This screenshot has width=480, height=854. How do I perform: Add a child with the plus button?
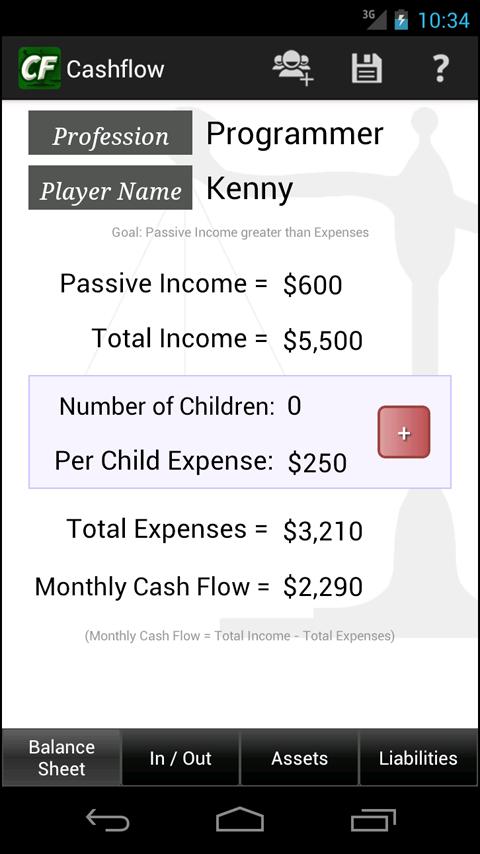(404, 432)
